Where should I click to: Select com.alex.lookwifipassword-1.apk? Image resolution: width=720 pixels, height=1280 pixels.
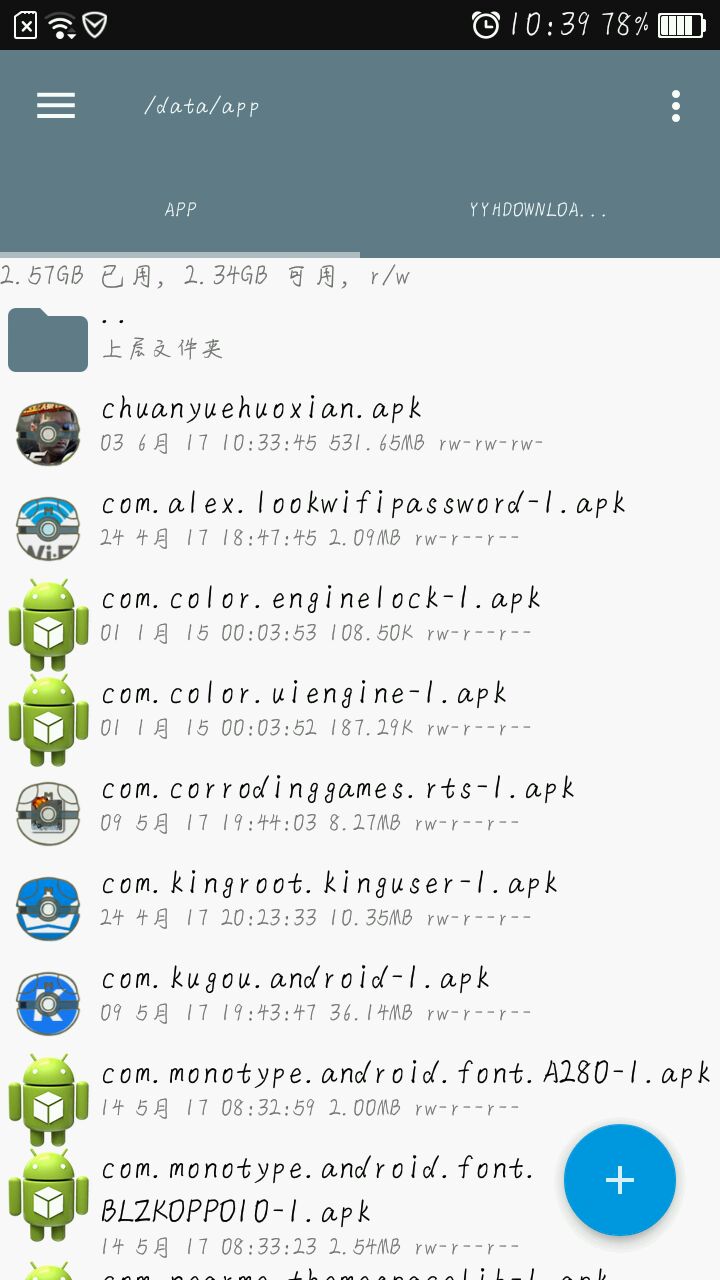pyautogui.click(x=362, y=518)
